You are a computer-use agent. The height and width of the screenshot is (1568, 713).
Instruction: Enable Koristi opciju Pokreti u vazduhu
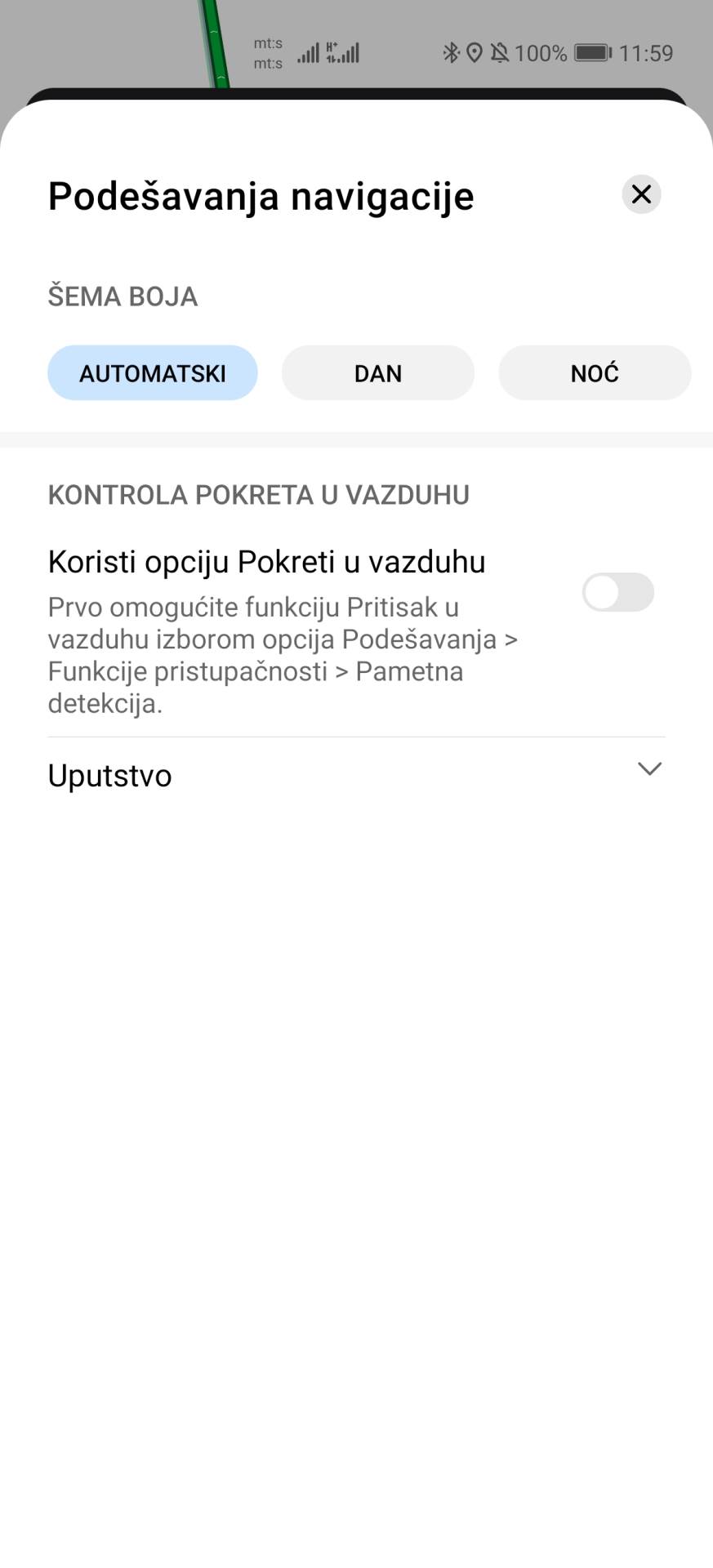[618, 592]
